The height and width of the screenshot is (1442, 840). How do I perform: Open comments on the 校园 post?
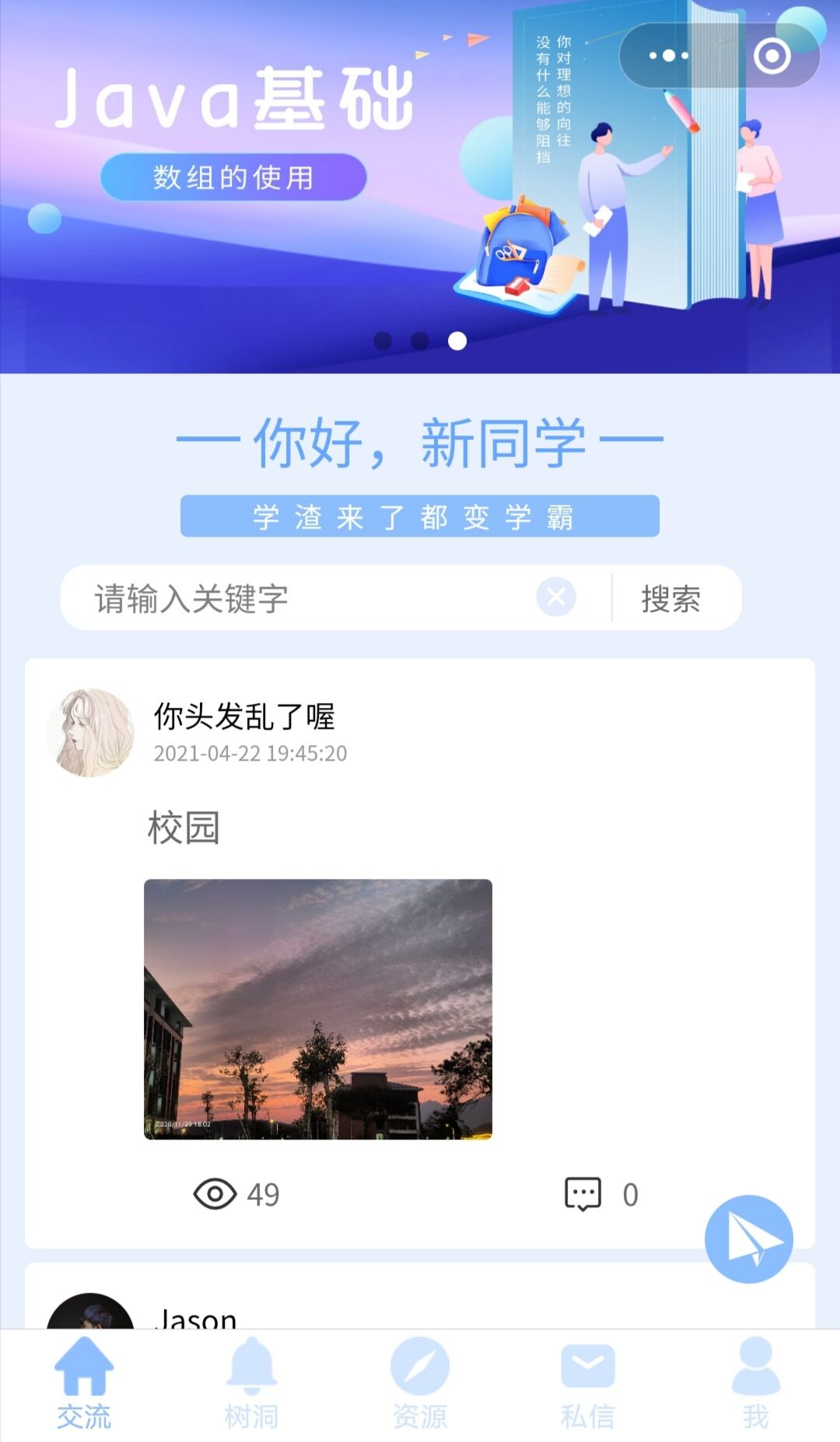[x=601, y=1194]
